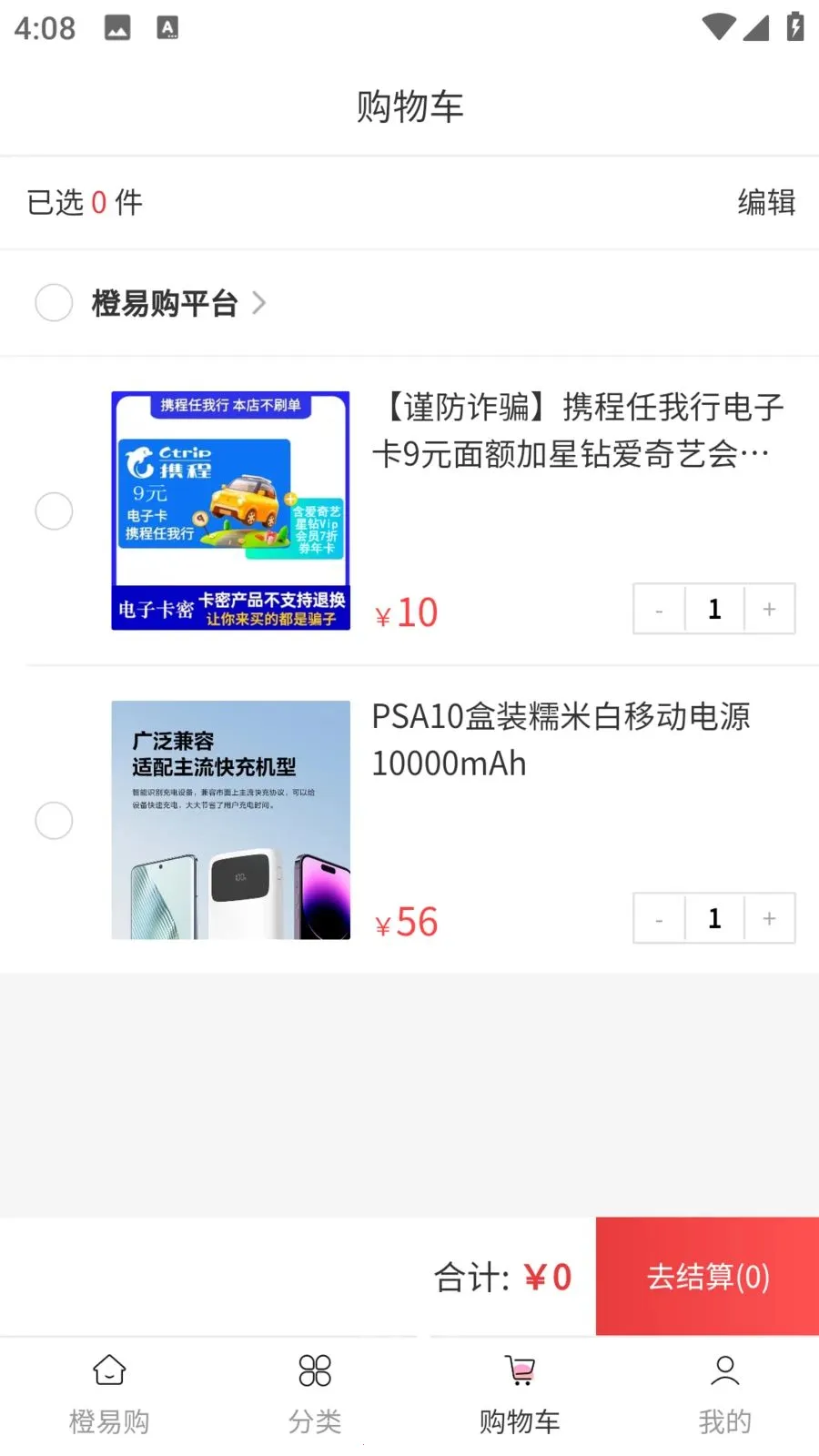Select the 橙易购平台 store checkbox
Image resolution: width=819 pixels, height=1456 pixels.
click(x=54, y=302)
